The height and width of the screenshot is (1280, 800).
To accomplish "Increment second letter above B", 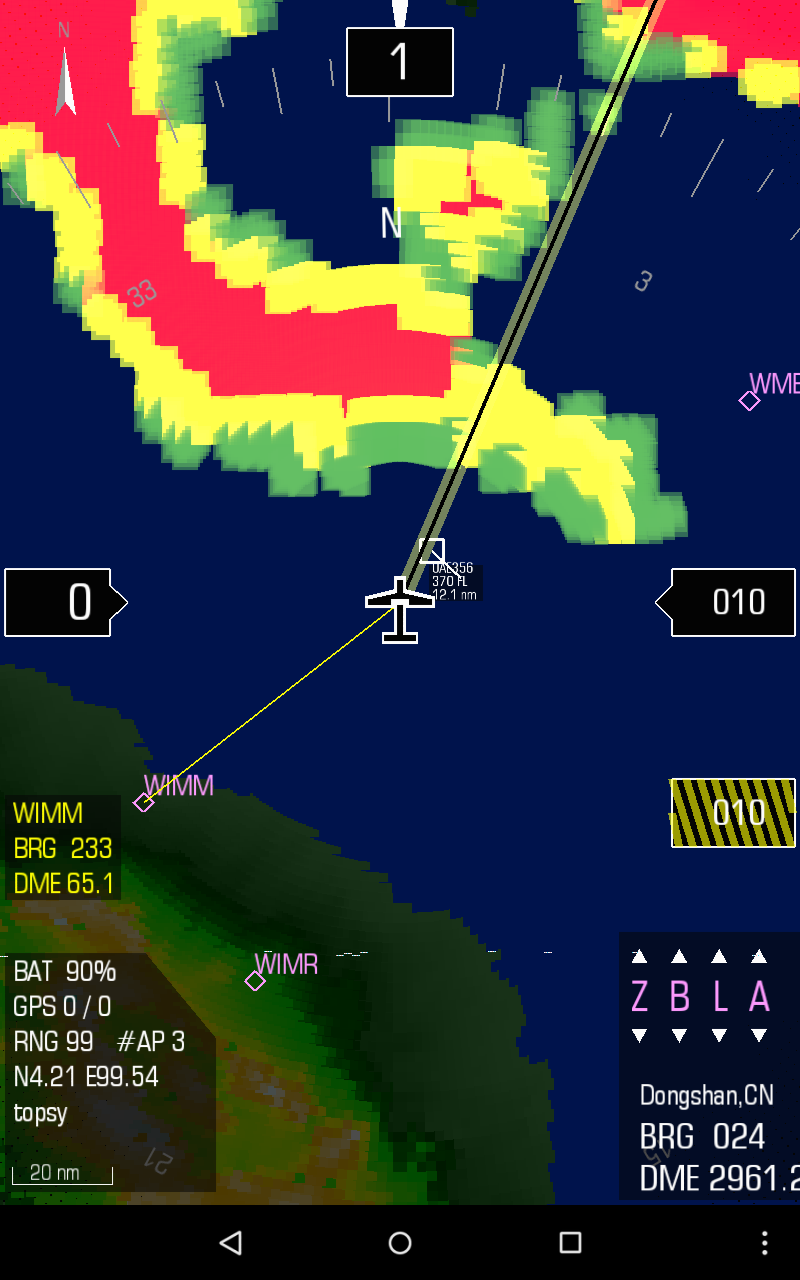I will (680, 957).
